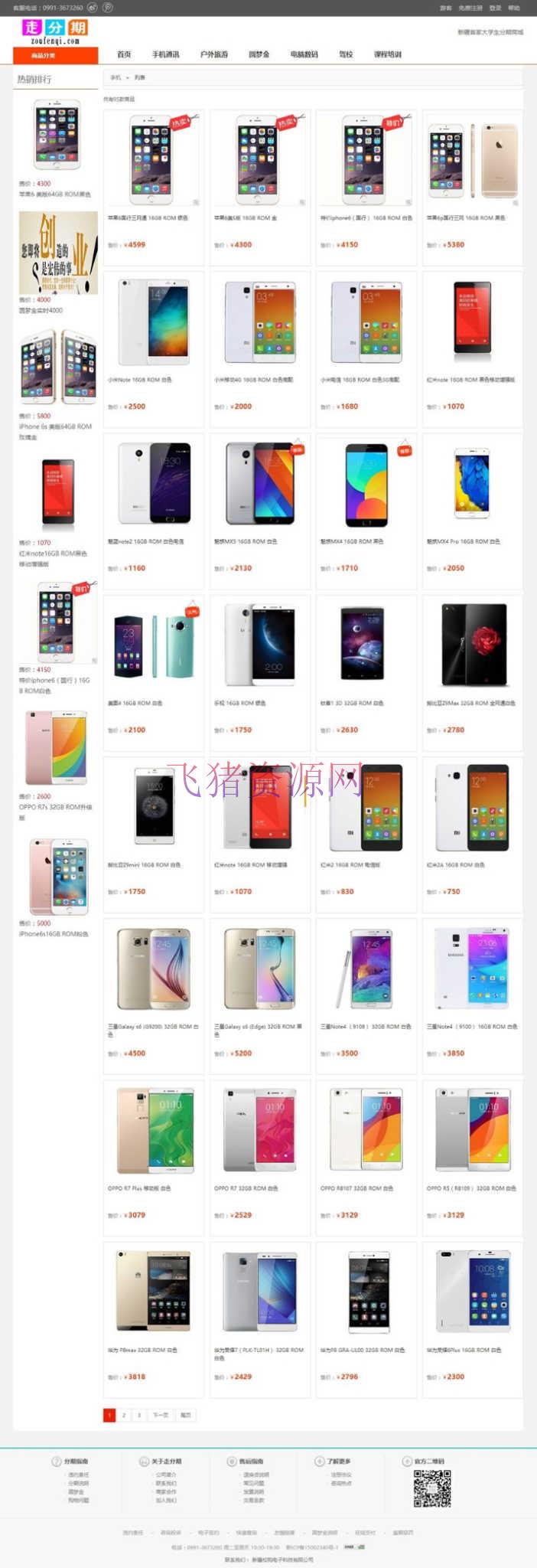Tap 下一页 to see next page
Image resolution: width=537 pixels, height=1568 pixels.
click(160, 1416)
